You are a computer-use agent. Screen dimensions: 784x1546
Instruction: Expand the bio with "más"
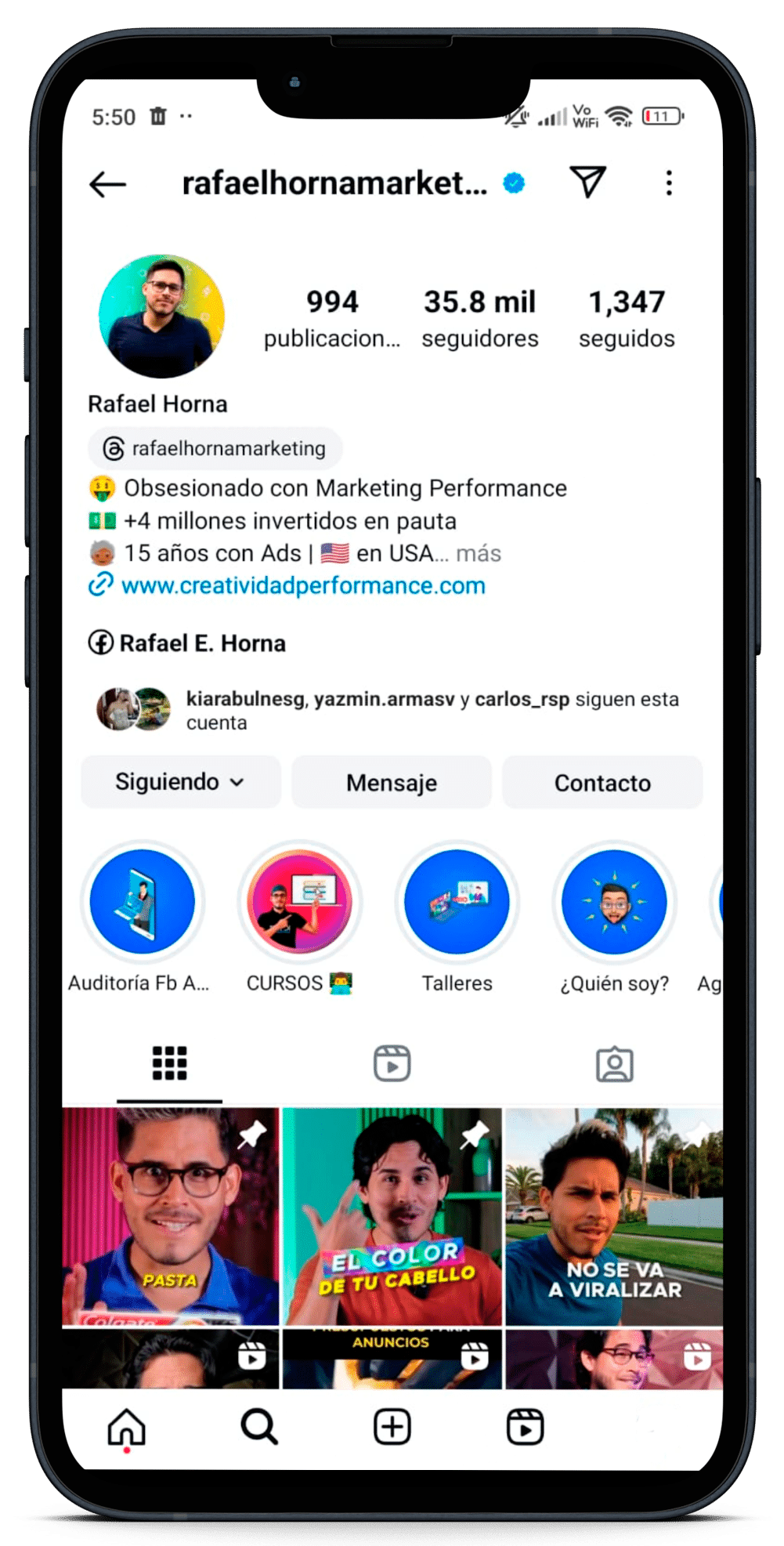tap(478, 553)
